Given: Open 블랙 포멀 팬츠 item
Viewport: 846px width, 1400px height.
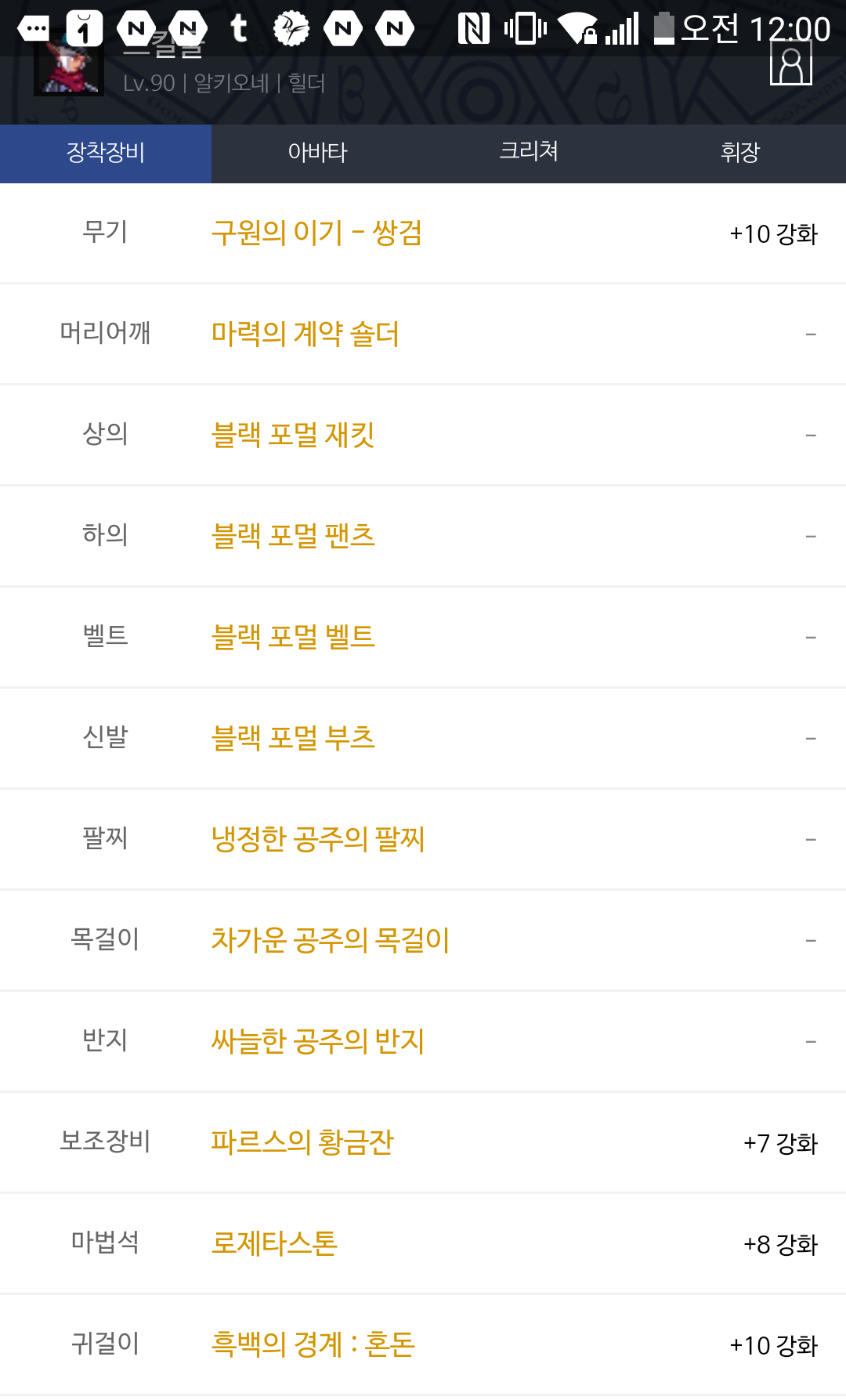Looking at the screenshot, I should (293, 536).
